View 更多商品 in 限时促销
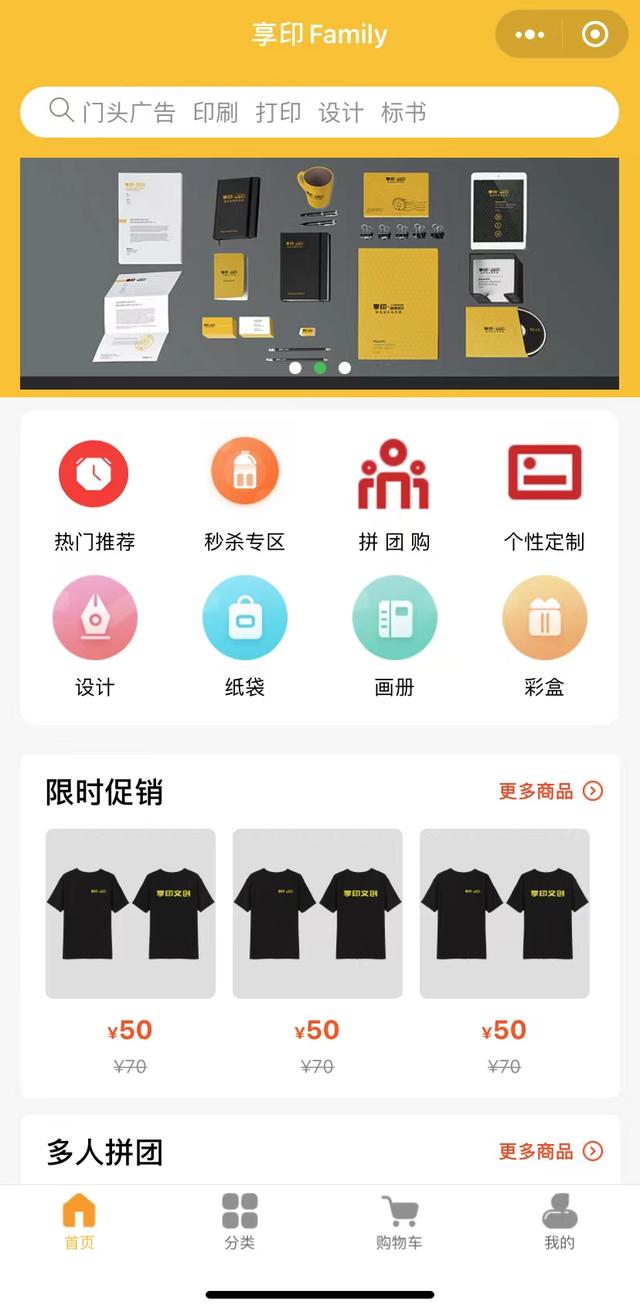 tap(550, 791)
